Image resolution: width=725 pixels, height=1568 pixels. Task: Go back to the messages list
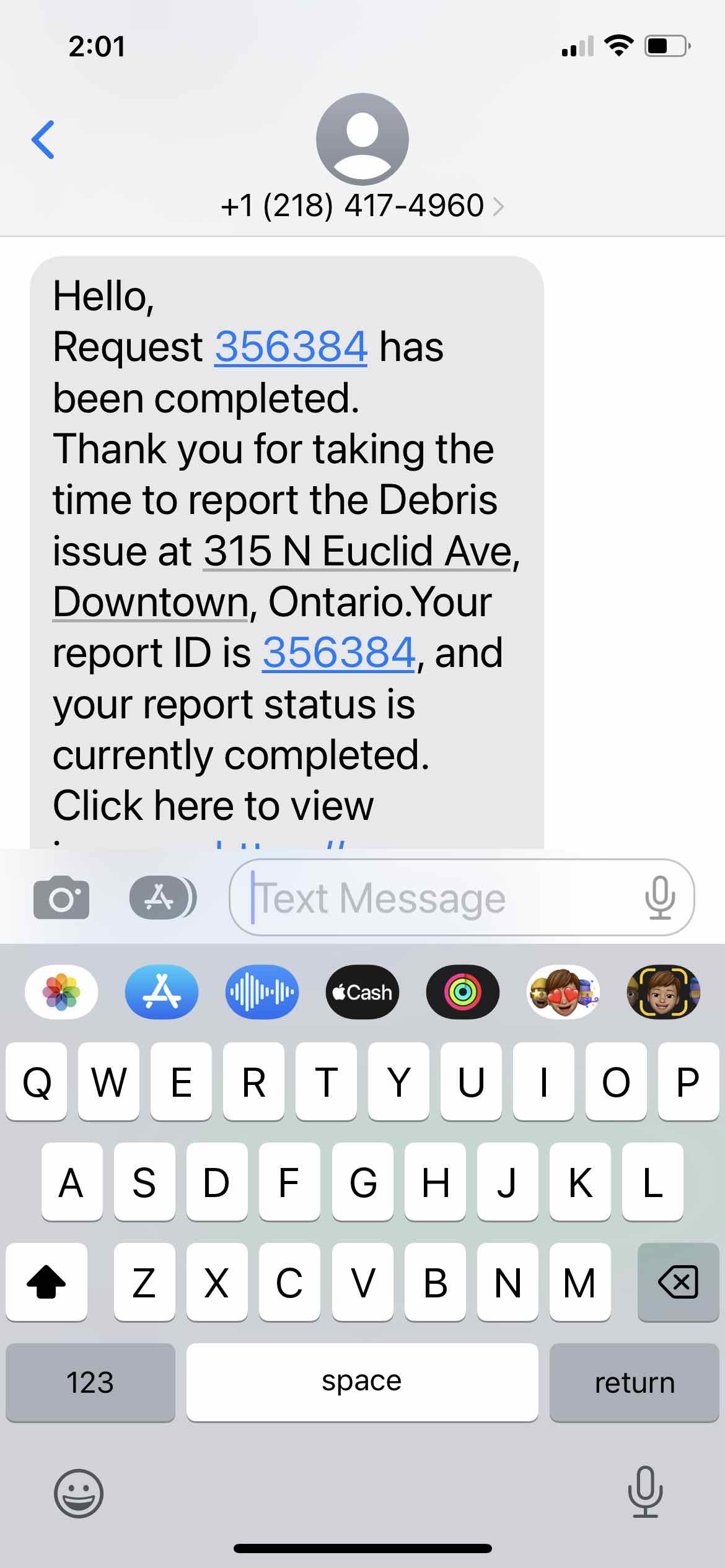click(x=43, y=140)
